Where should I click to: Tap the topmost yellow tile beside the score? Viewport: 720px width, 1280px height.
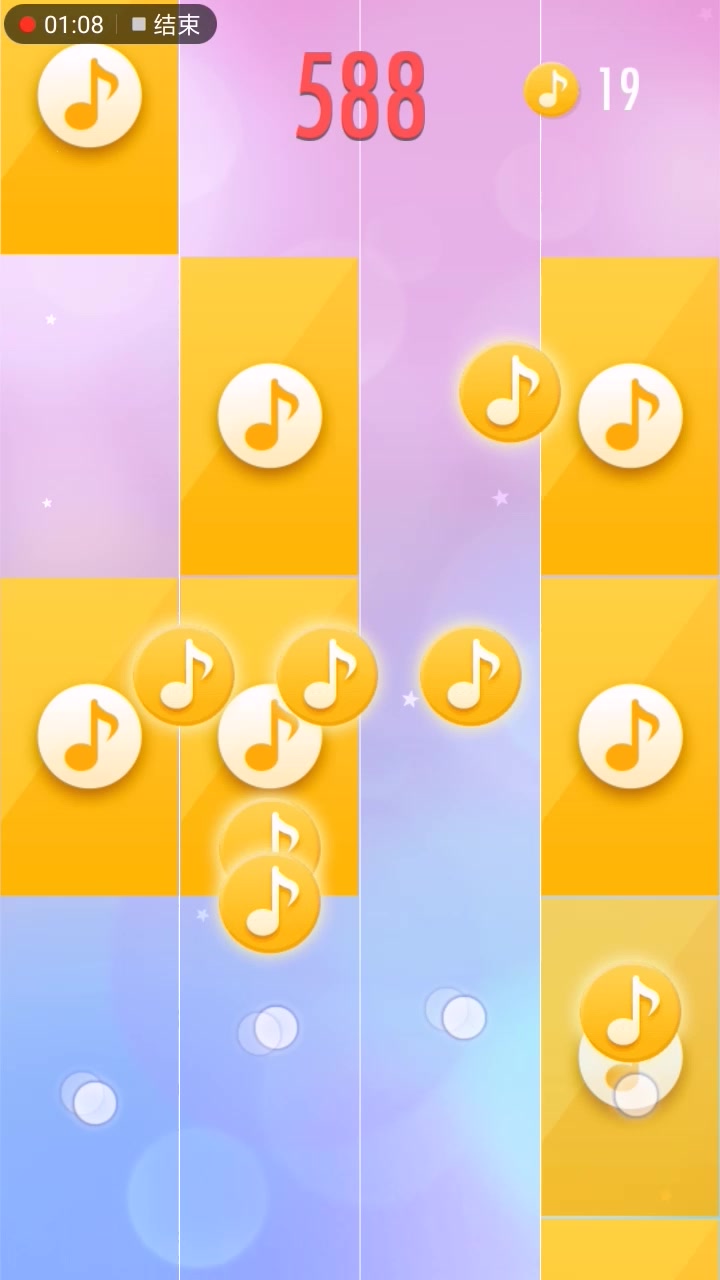(89, 130)
